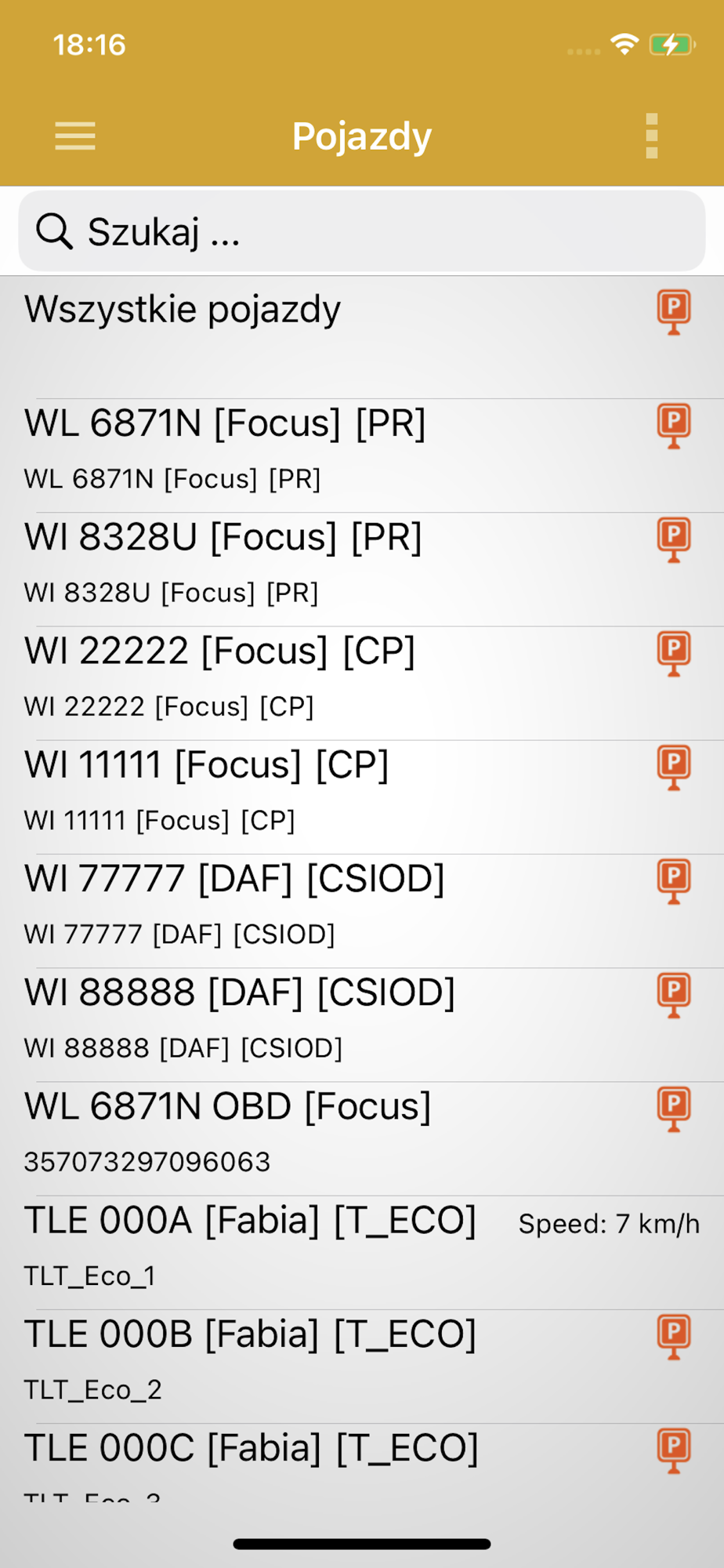Open the hamburger drawer menu
The height and width of the screenshot is (1568, 724).
click(75, 136)
